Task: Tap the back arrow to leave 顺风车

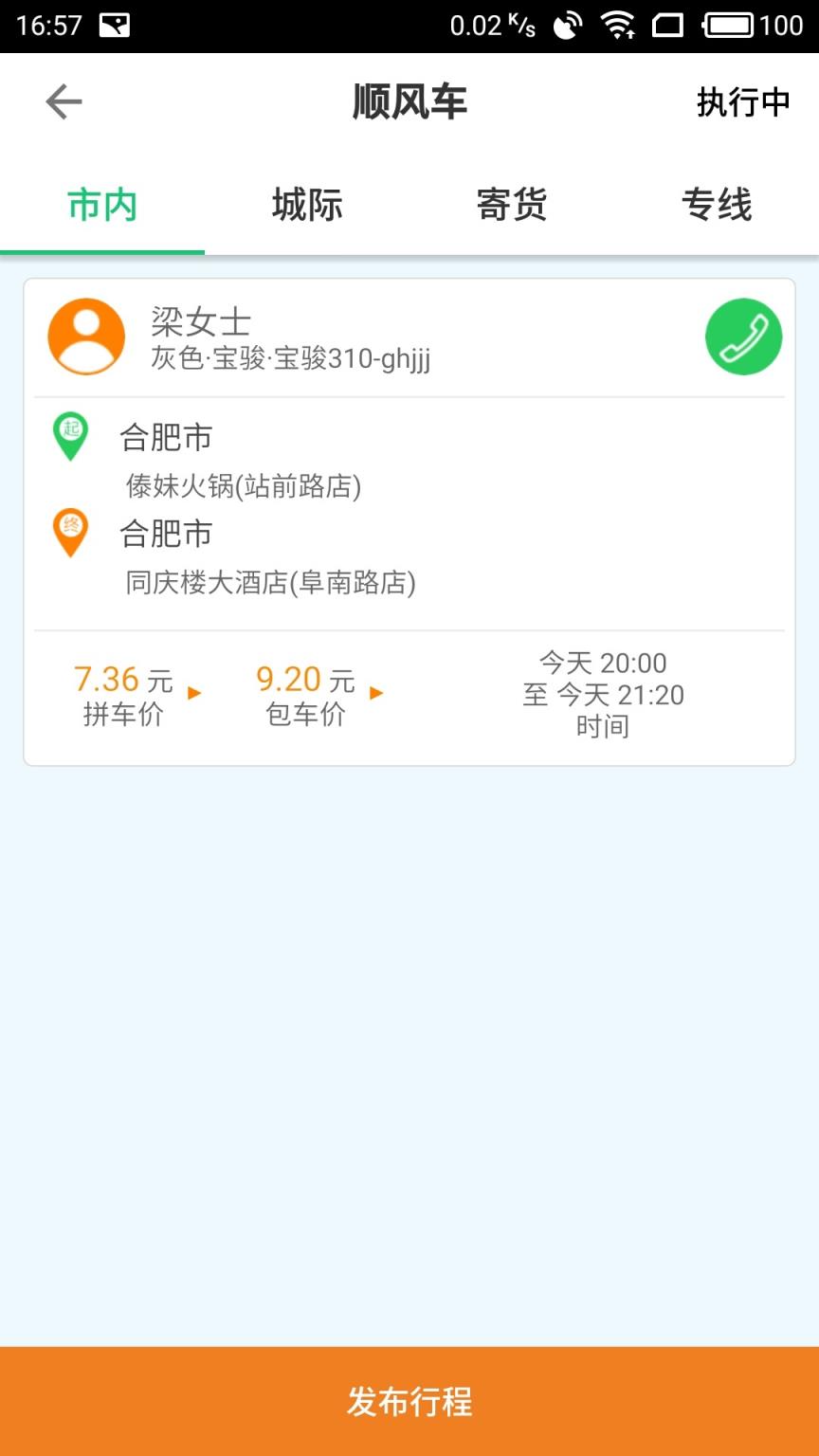Action: 62,101
